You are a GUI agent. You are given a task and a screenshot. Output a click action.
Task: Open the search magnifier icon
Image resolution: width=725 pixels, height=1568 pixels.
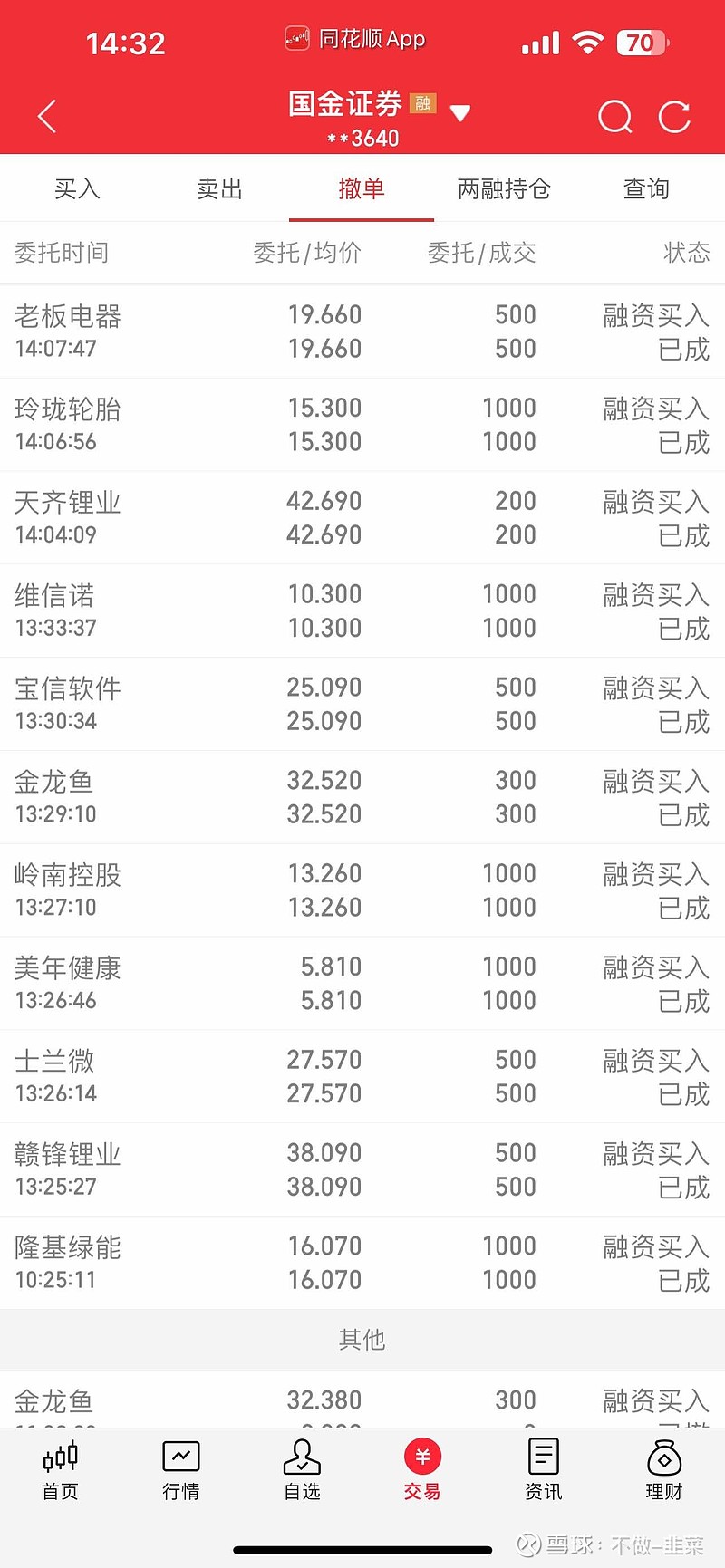tap(615, 117)
